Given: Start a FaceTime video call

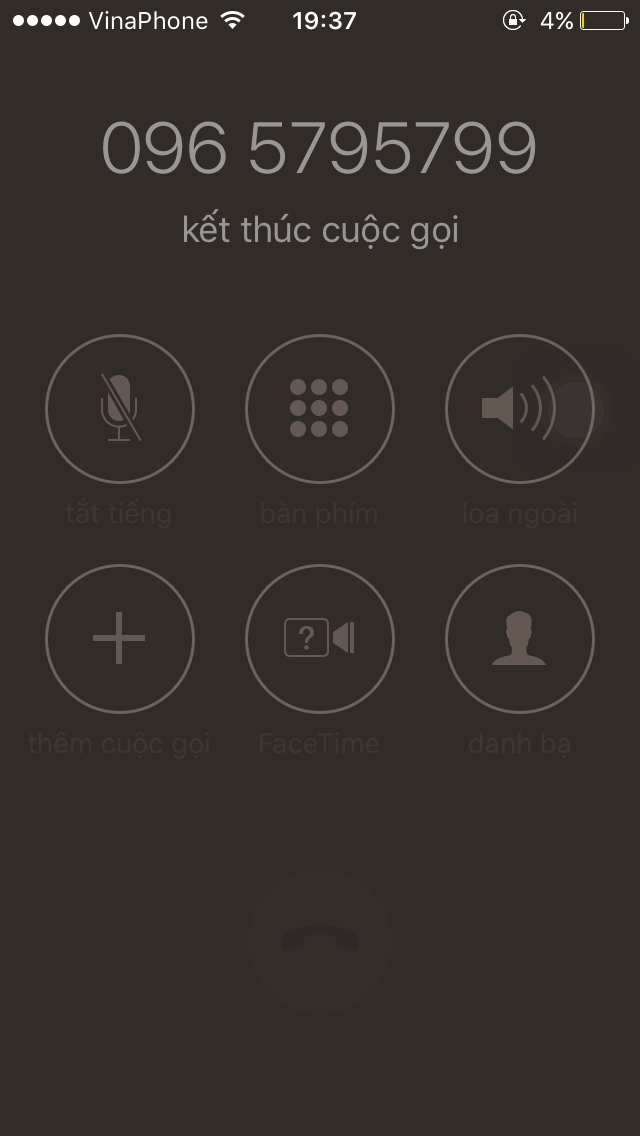Looking at the screenshot, I should point(320,638).
